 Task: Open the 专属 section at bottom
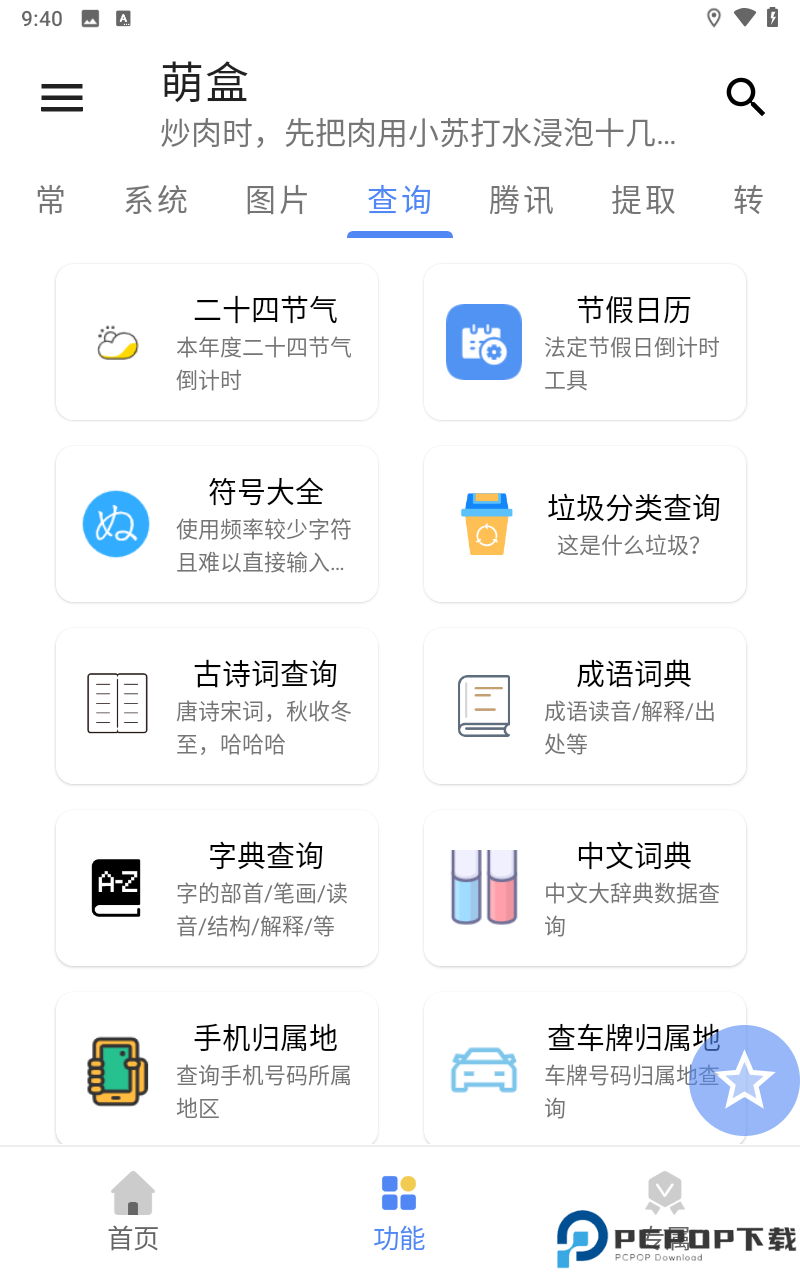click(666, 1212)
